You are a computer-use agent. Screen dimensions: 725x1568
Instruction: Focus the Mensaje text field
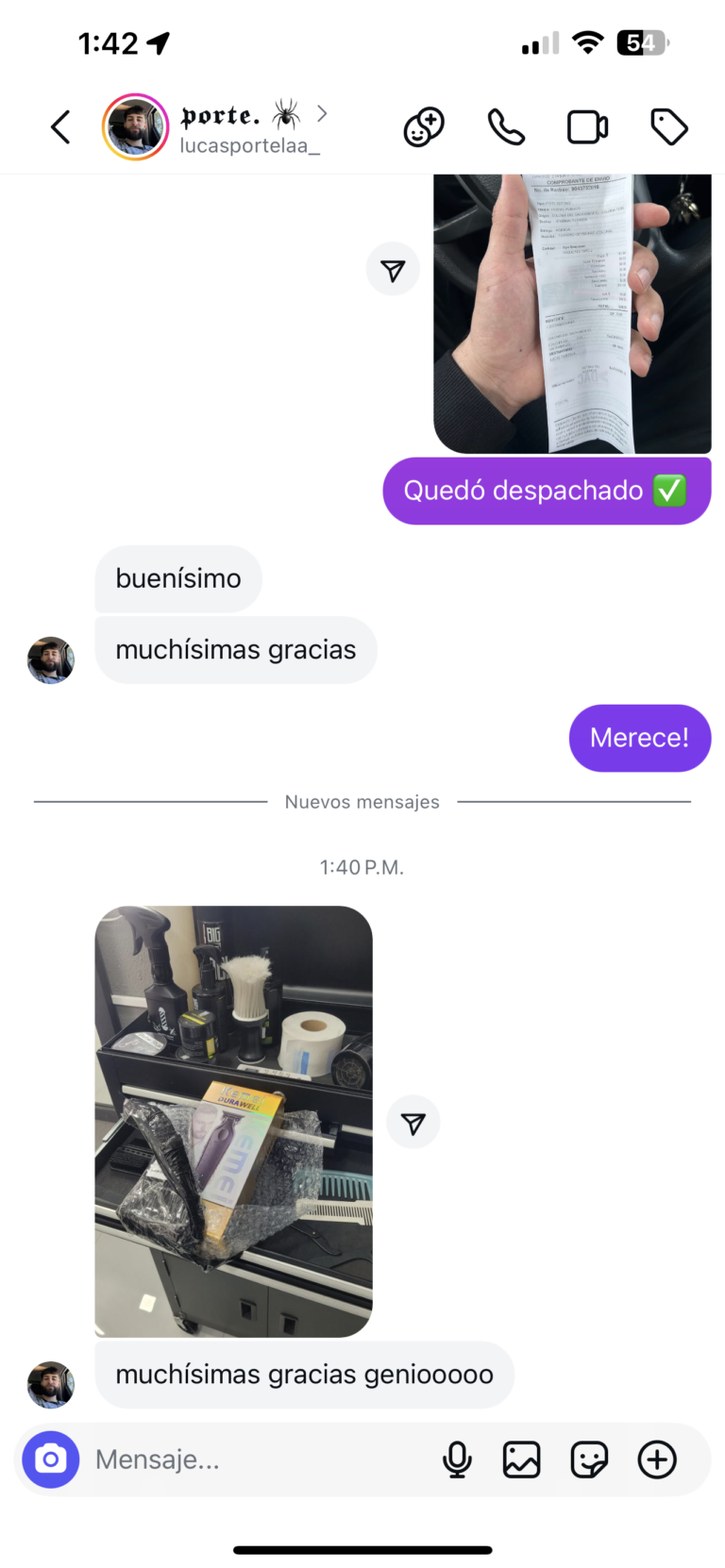point(255,1460)
